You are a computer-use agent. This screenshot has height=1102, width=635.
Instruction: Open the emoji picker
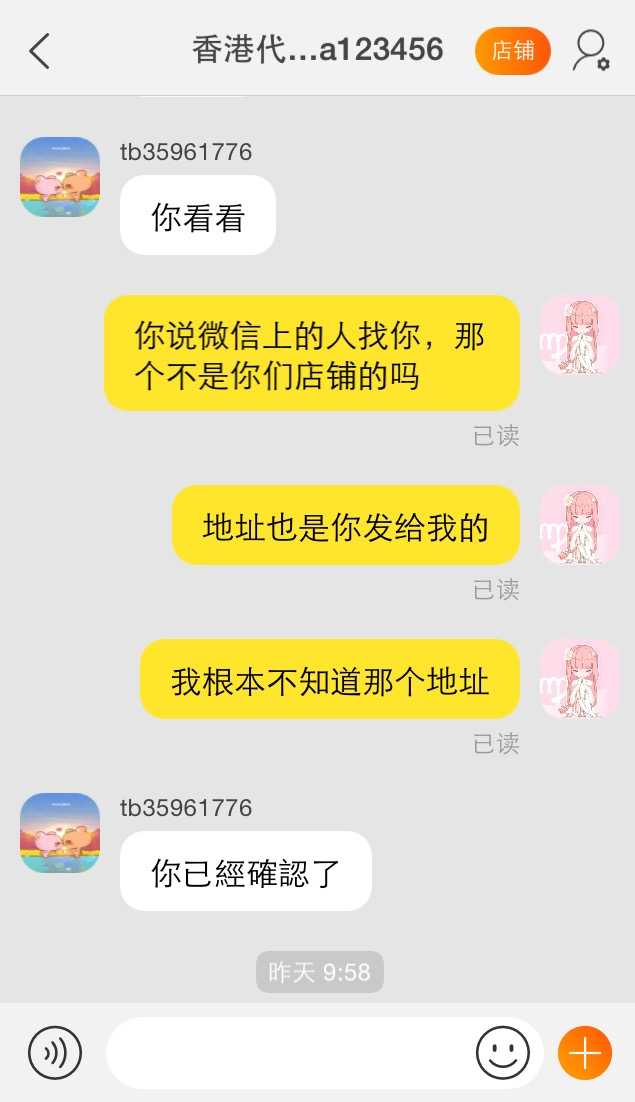(x=502, y=1052)
